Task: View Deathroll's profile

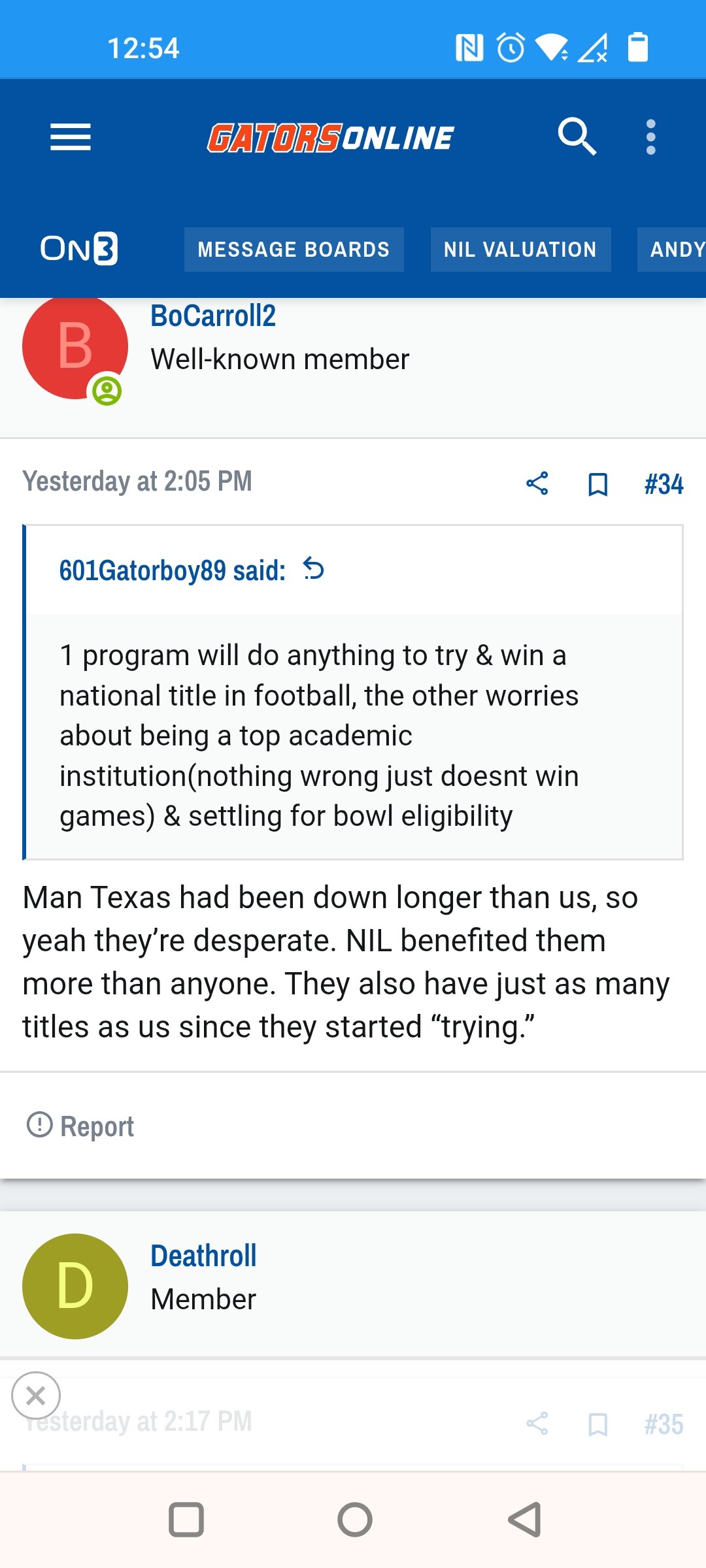Action: (203, 1256)
